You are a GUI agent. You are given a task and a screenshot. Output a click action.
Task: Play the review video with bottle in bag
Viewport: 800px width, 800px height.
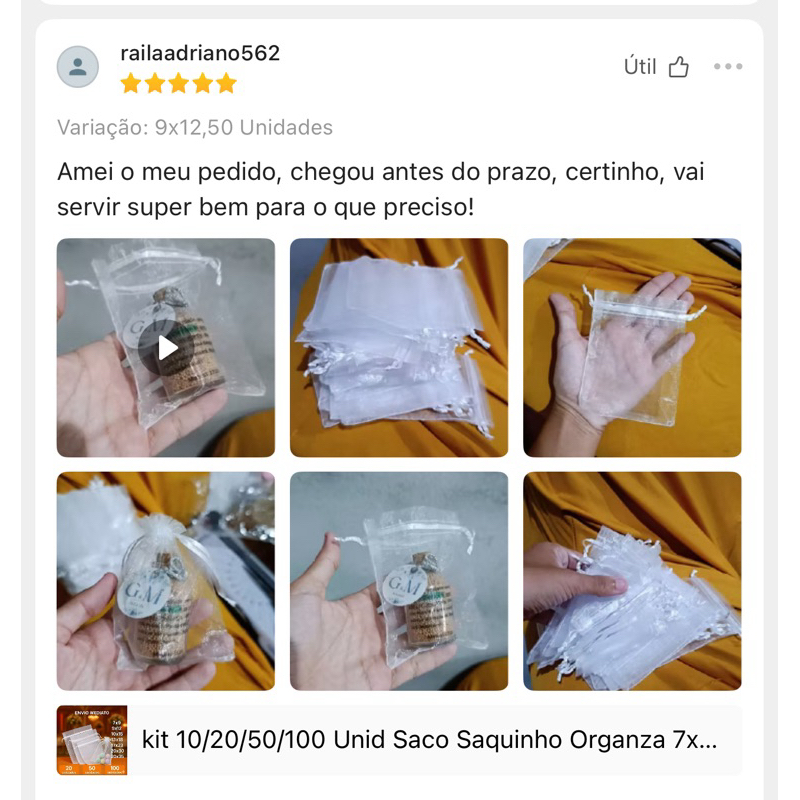coord(166,348)
